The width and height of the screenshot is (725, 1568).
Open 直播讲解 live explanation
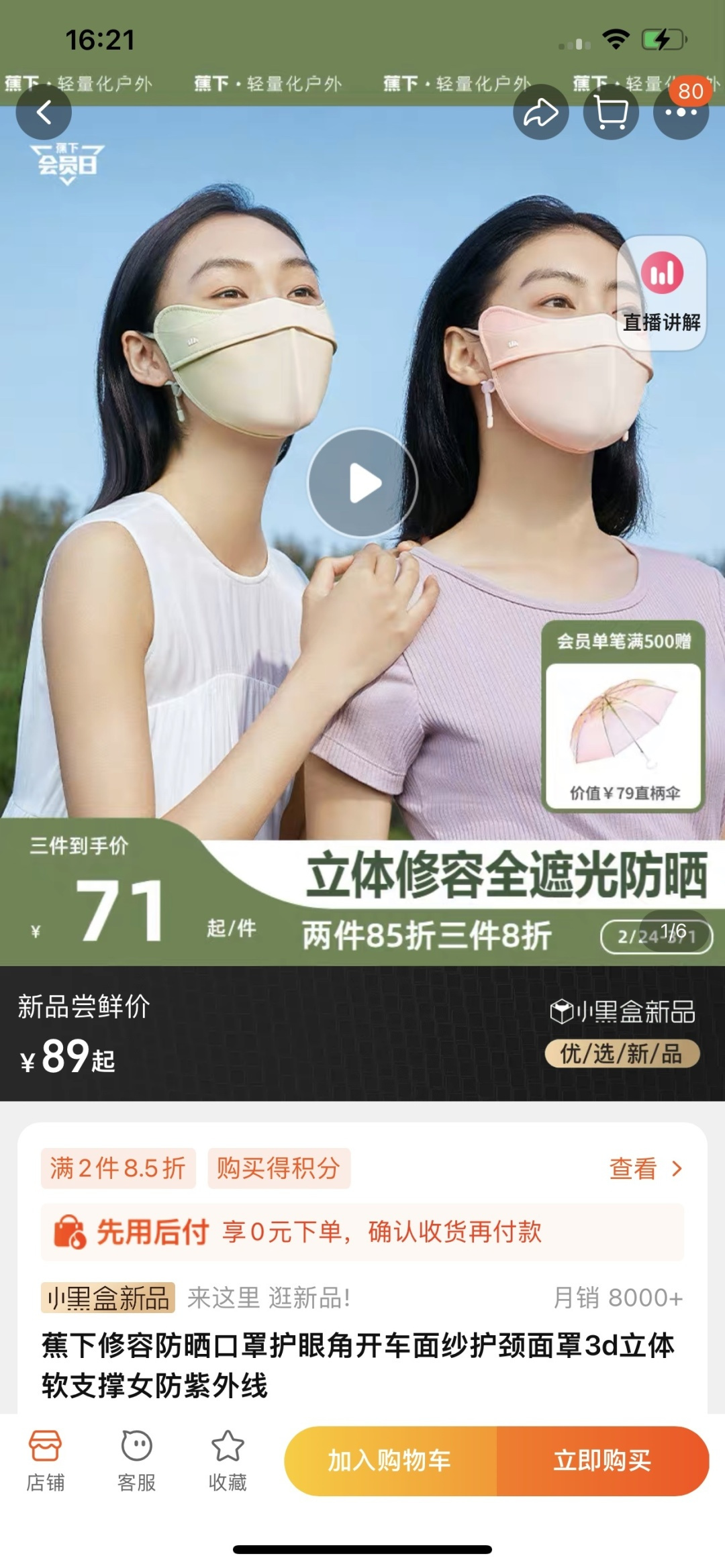[x=661, y=293]
